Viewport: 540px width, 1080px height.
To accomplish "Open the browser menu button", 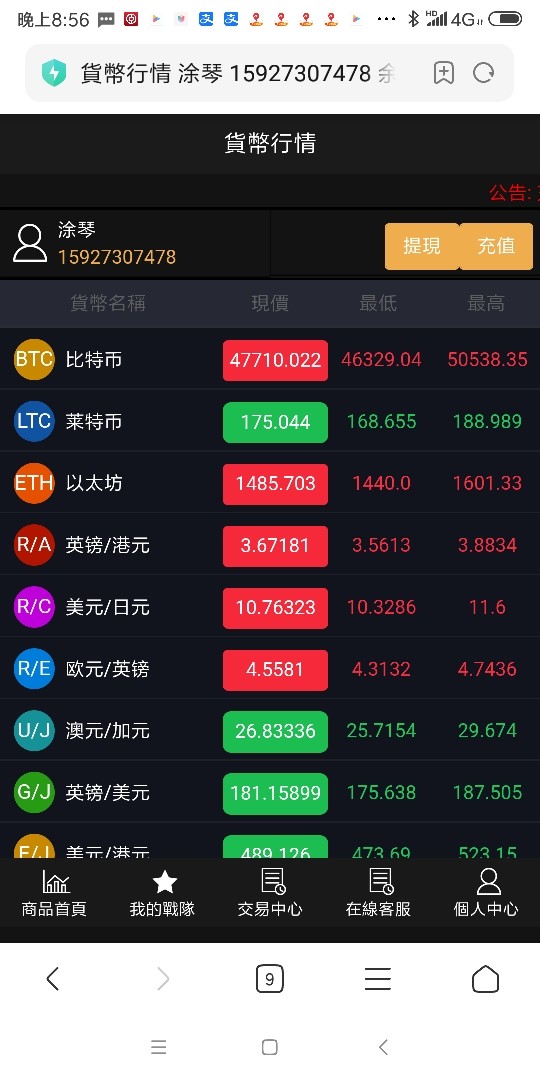I will [377, 979].
